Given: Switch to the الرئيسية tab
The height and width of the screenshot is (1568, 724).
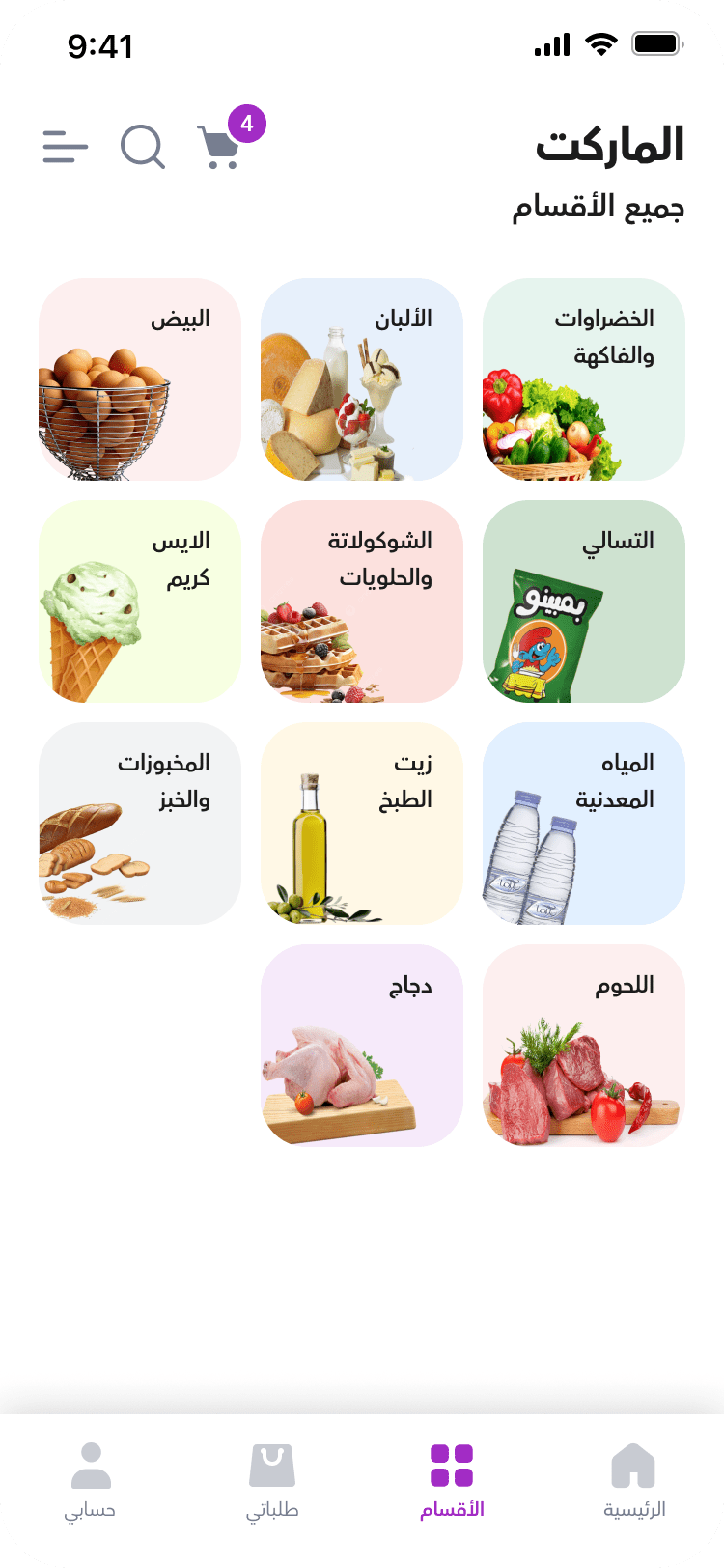Looking at the screenshot, I should [x=634, y=1481].
